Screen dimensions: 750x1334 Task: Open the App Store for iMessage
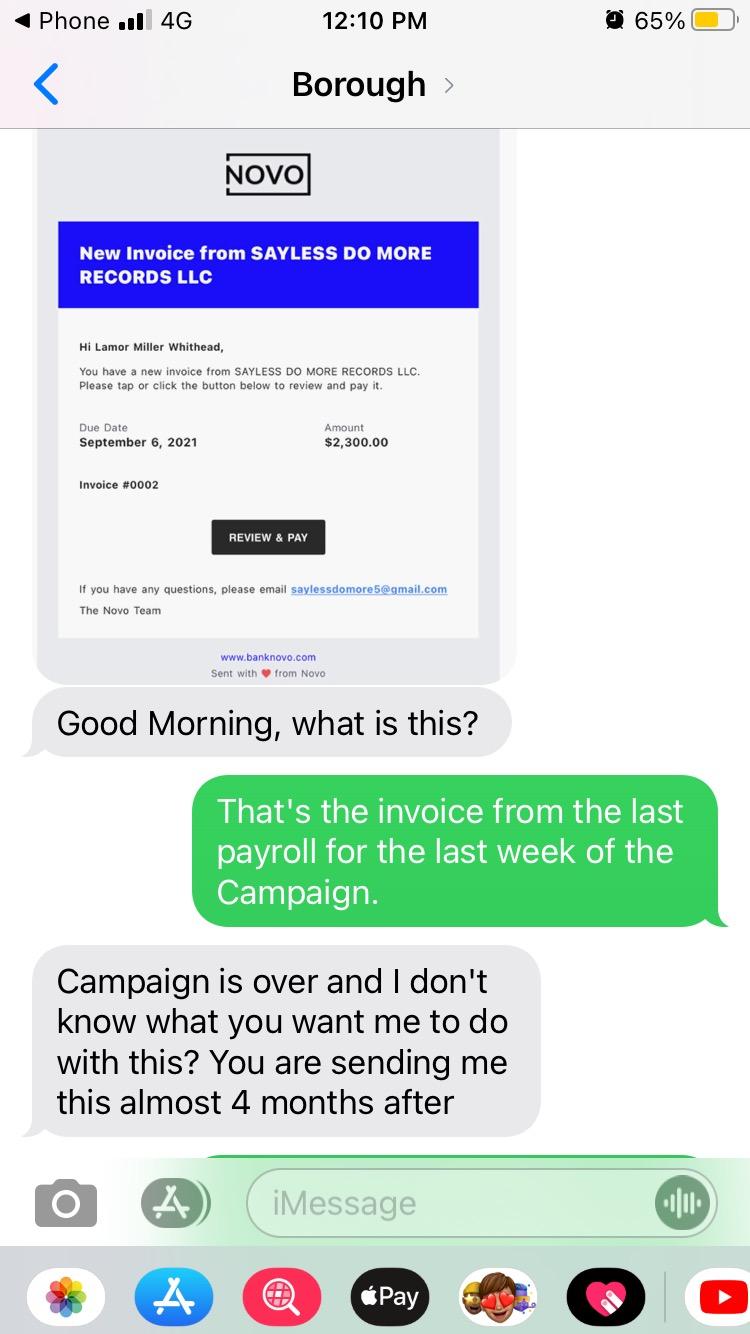point(174,1297)
